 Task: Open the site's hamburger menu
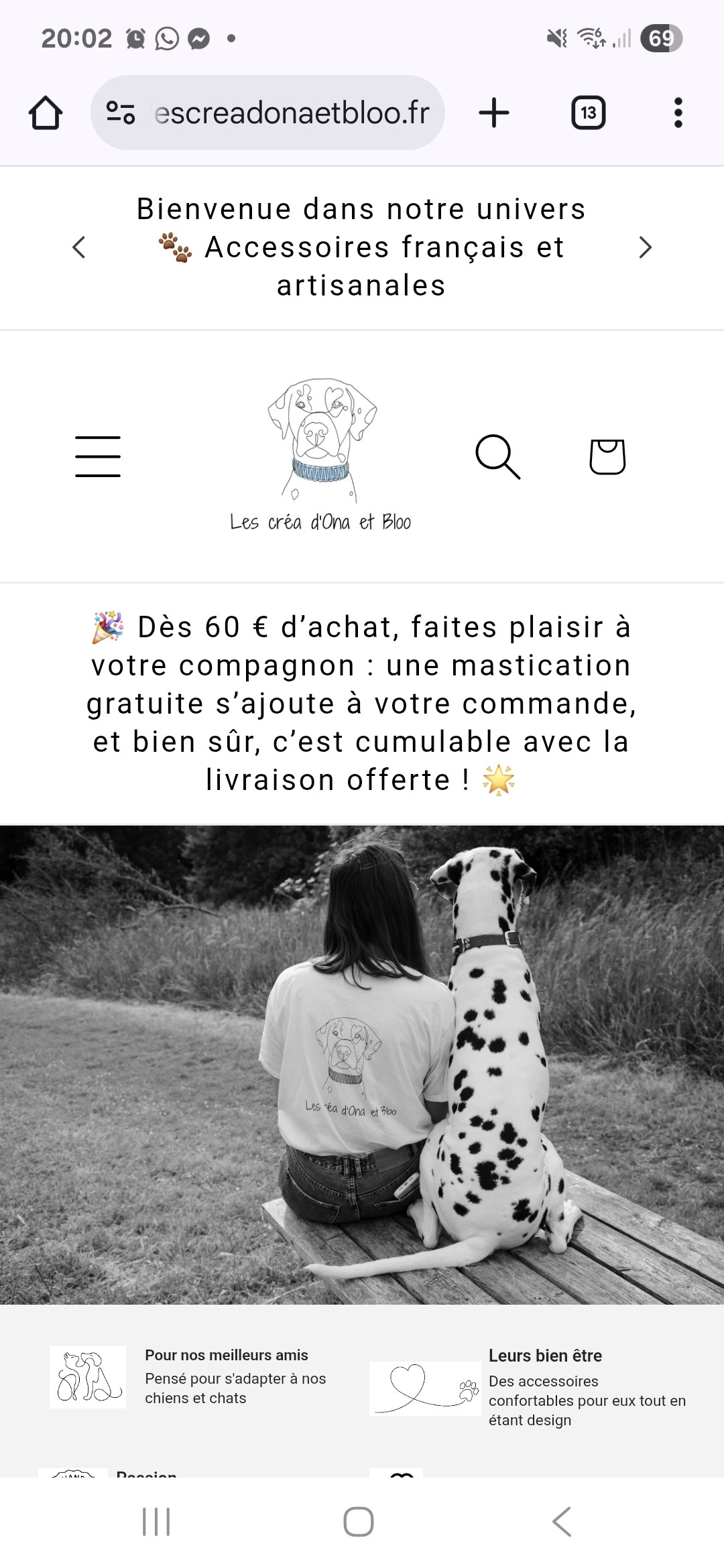[98, 456]
